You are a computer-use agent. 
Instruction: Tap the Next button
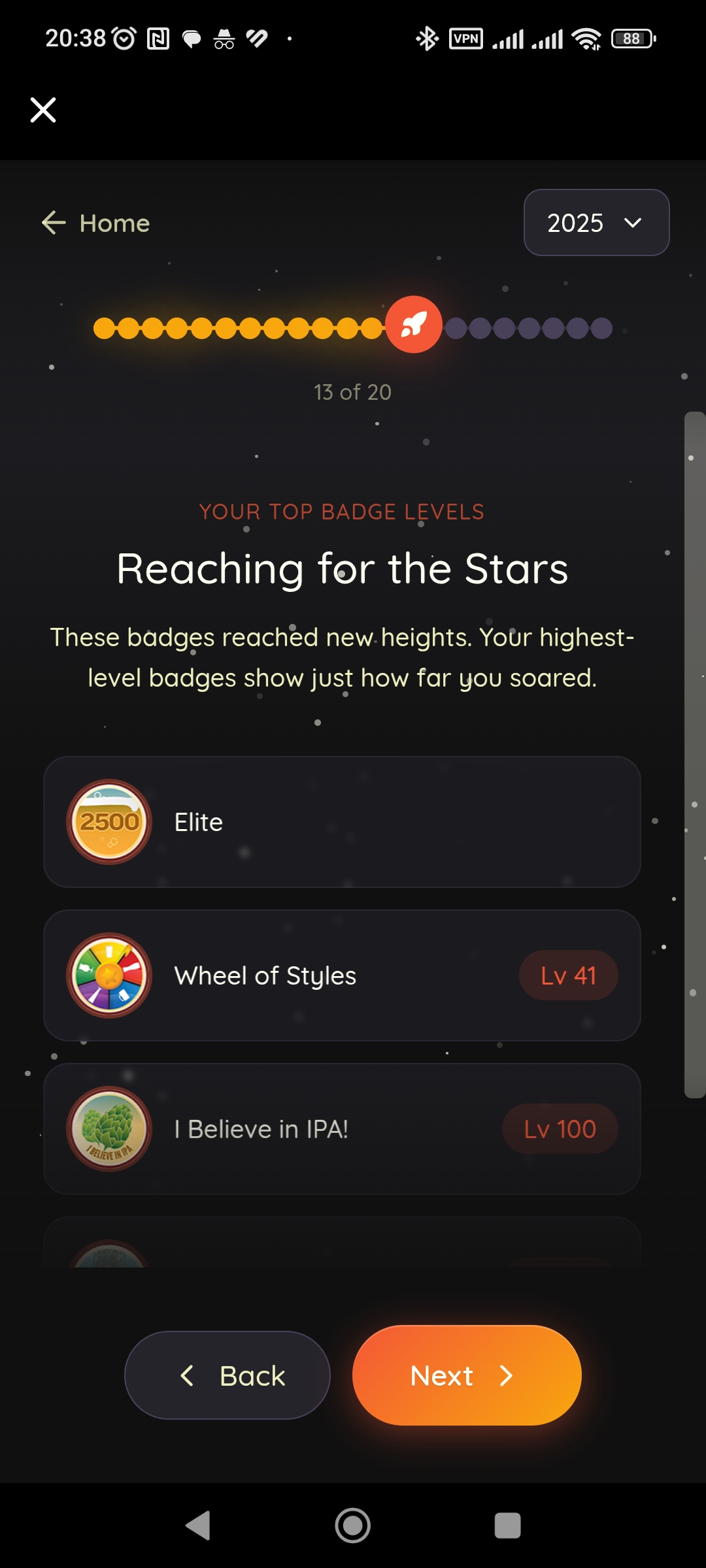[466, 1375]
